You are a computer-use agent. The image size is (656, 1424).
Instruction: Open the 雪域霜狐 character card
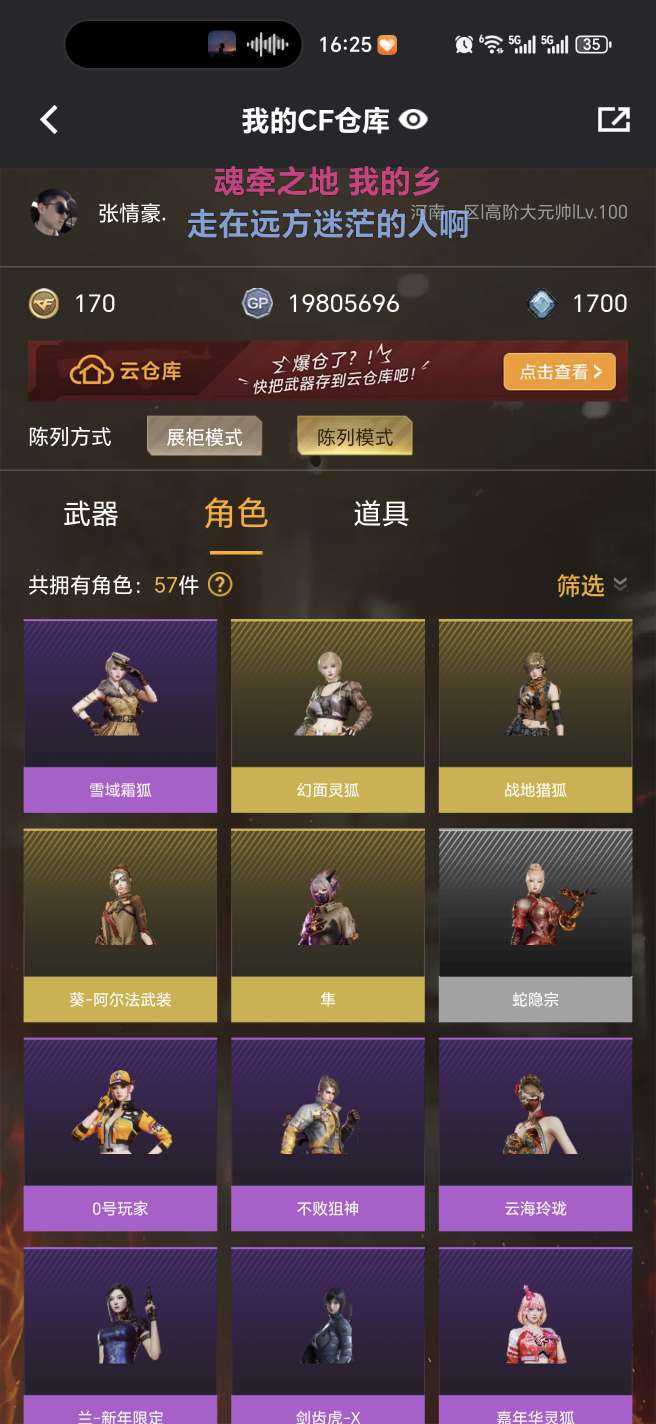120,715
